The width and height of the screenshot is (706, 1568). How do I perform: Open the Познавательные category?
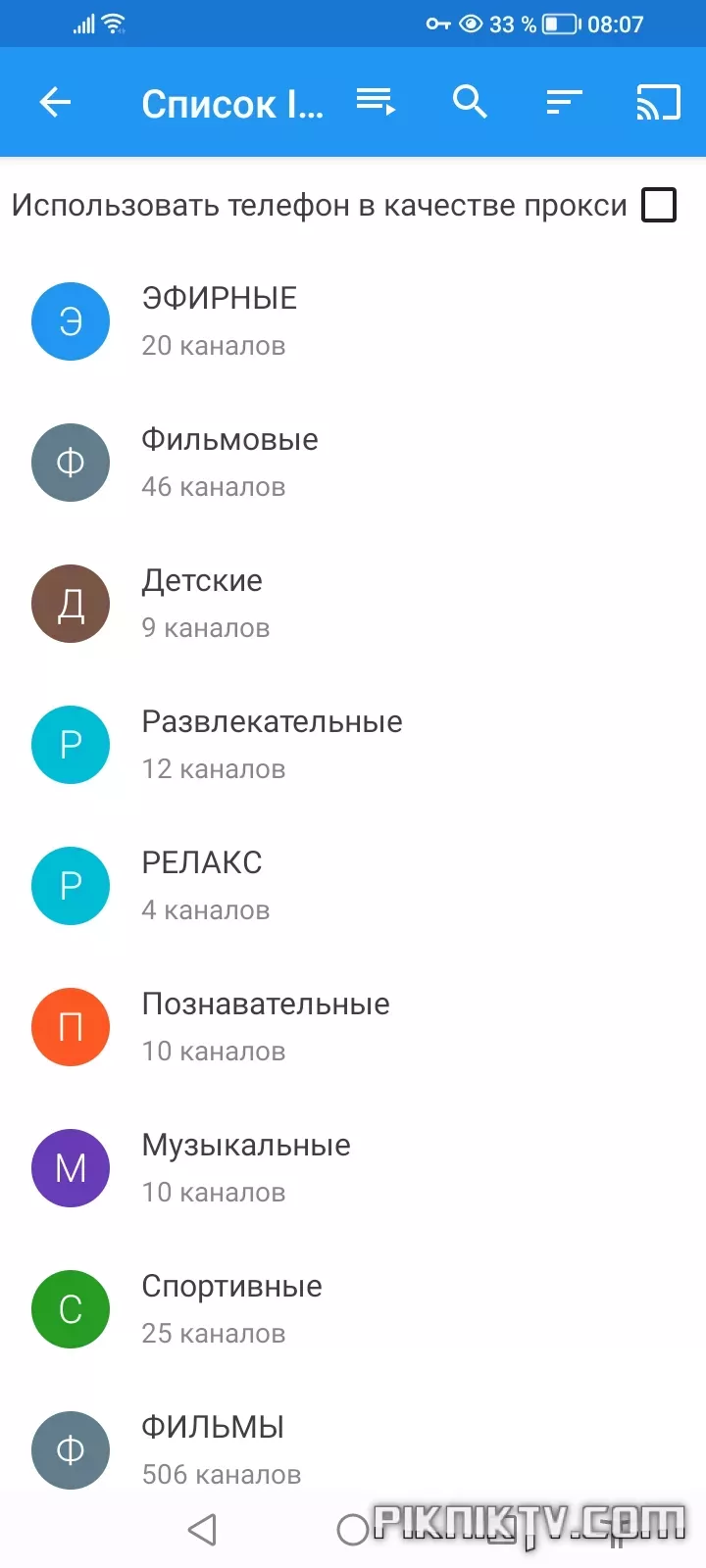(353, 1027)
